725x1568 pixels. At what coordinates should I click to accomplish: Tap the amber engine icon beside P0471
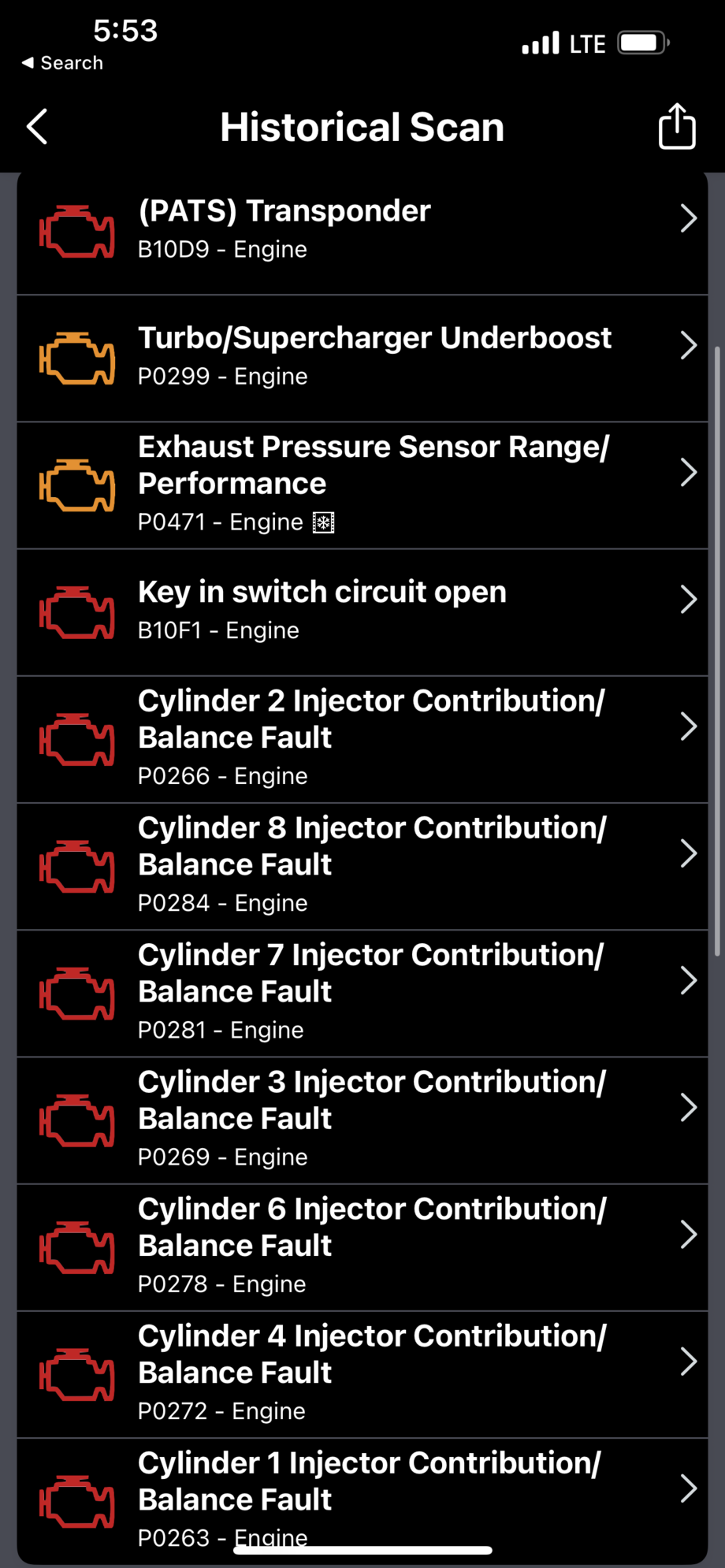click(76, 484)
